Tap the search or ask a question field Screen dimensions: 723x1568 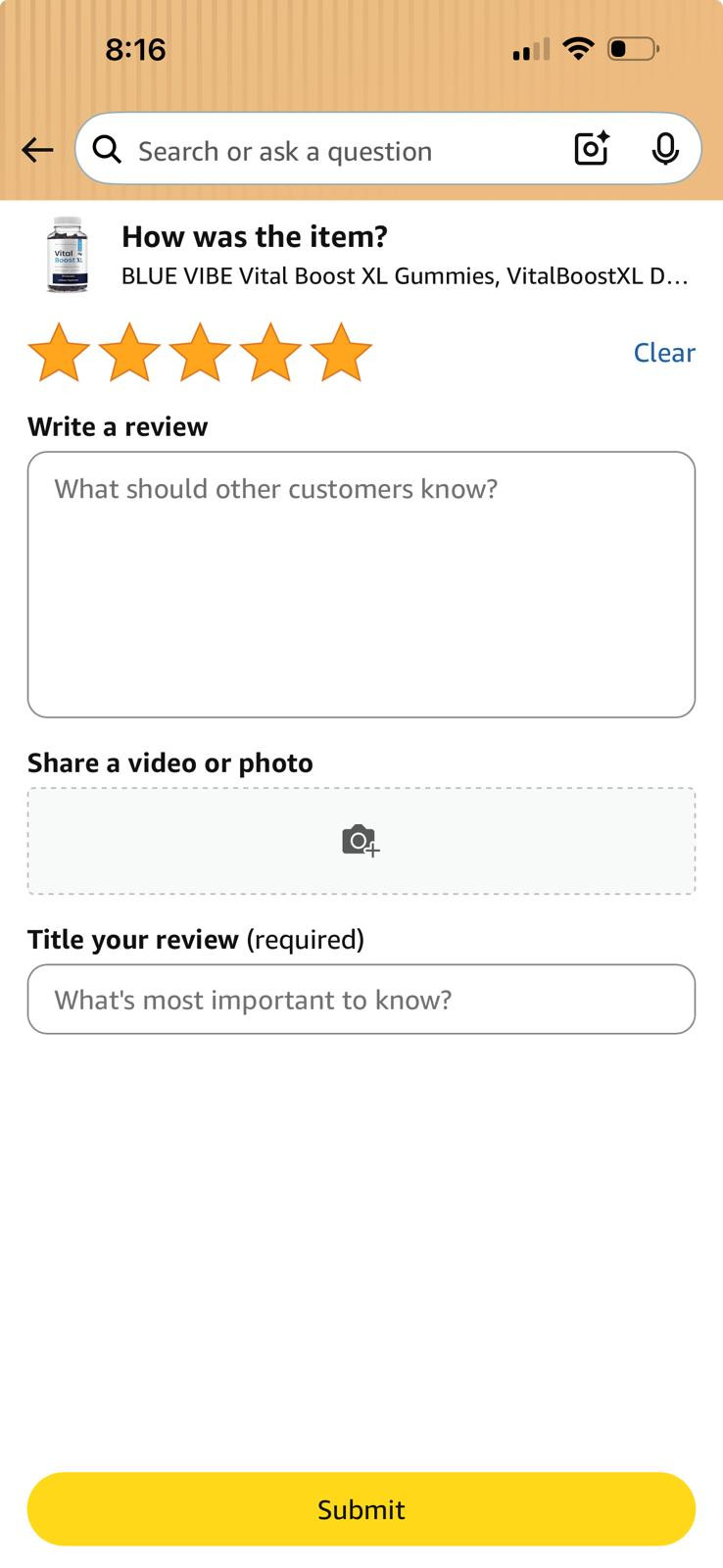pos(333,151)
